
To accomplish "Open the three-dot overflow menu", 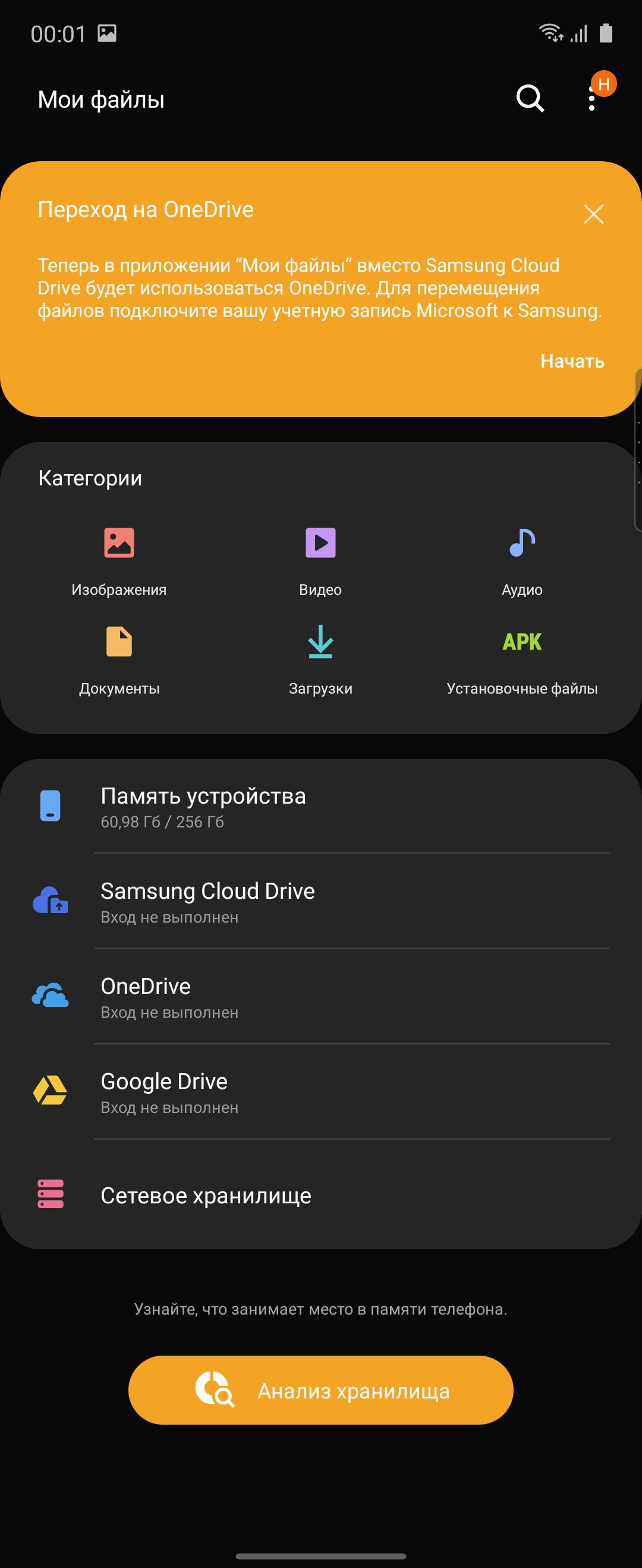I will click(x=591, y=99).
